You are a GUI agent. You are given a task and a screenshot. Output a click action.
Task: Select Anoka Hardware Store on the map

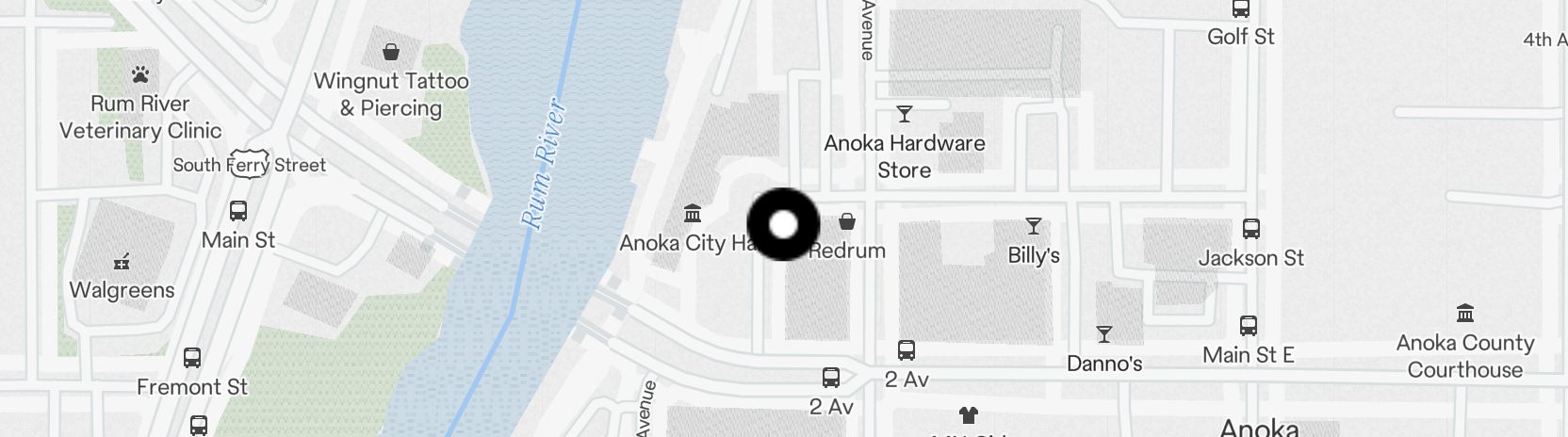905,115
